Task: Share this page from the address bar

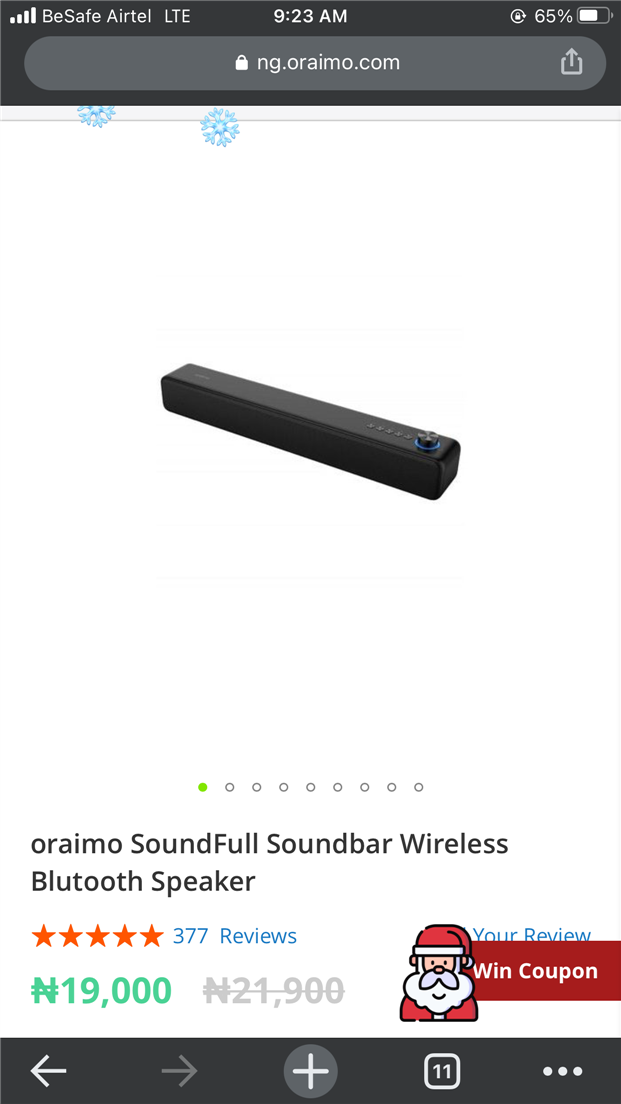Action: point(571,63)
